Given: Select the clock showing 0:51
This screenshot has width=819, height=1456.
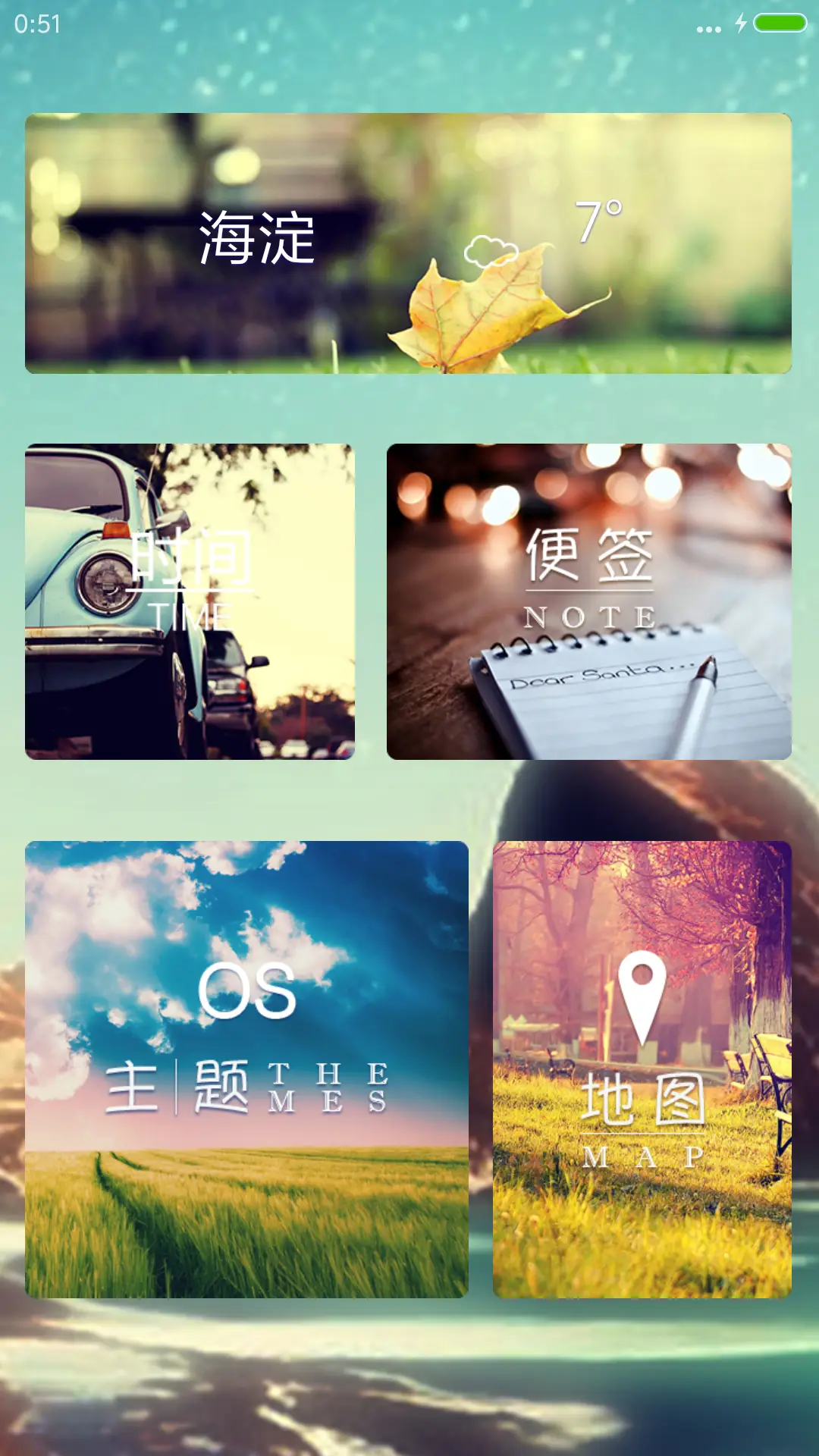Looking at the screenshot, I should (x=36, y=23).
